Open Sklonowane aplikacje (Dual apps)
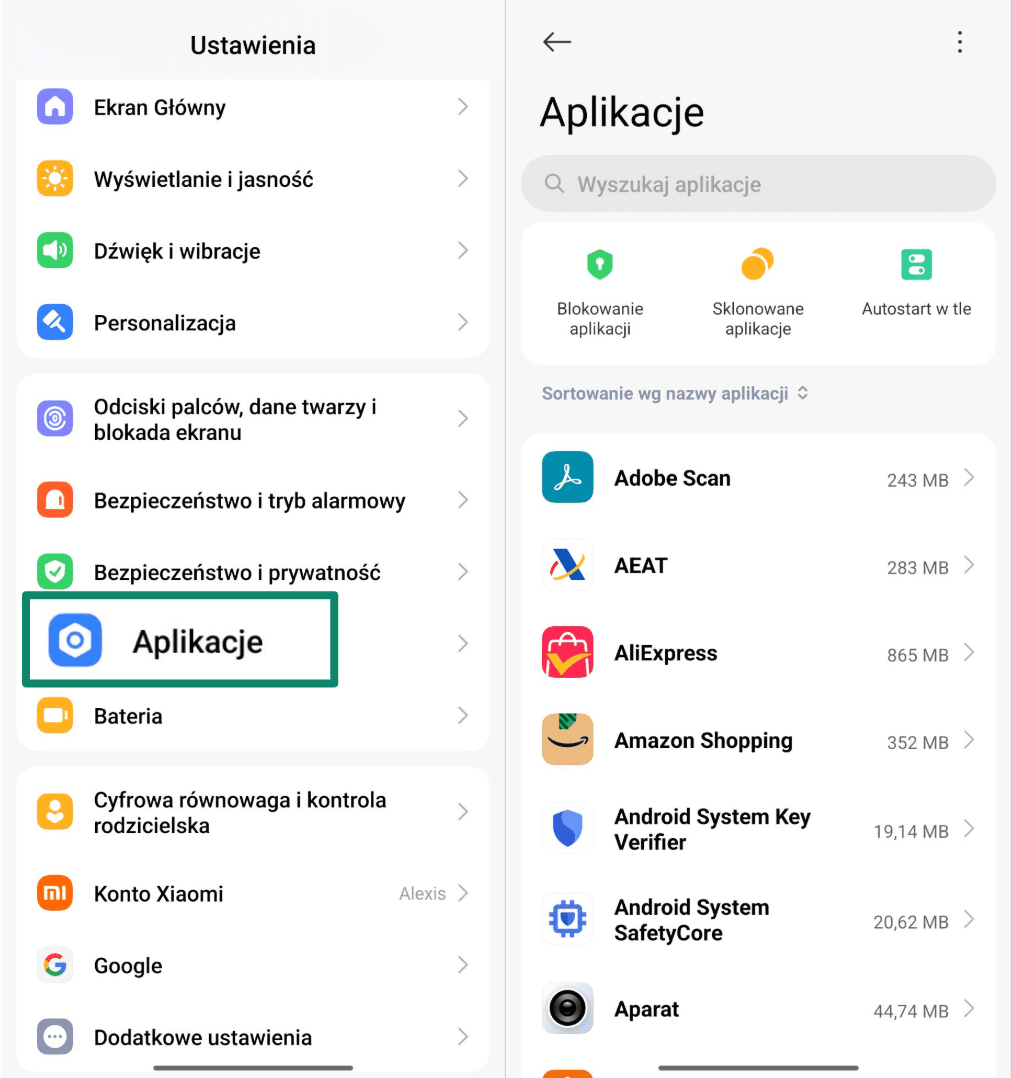The height and width of the screenshot is (1078, 1012). (x=757, y=287)
